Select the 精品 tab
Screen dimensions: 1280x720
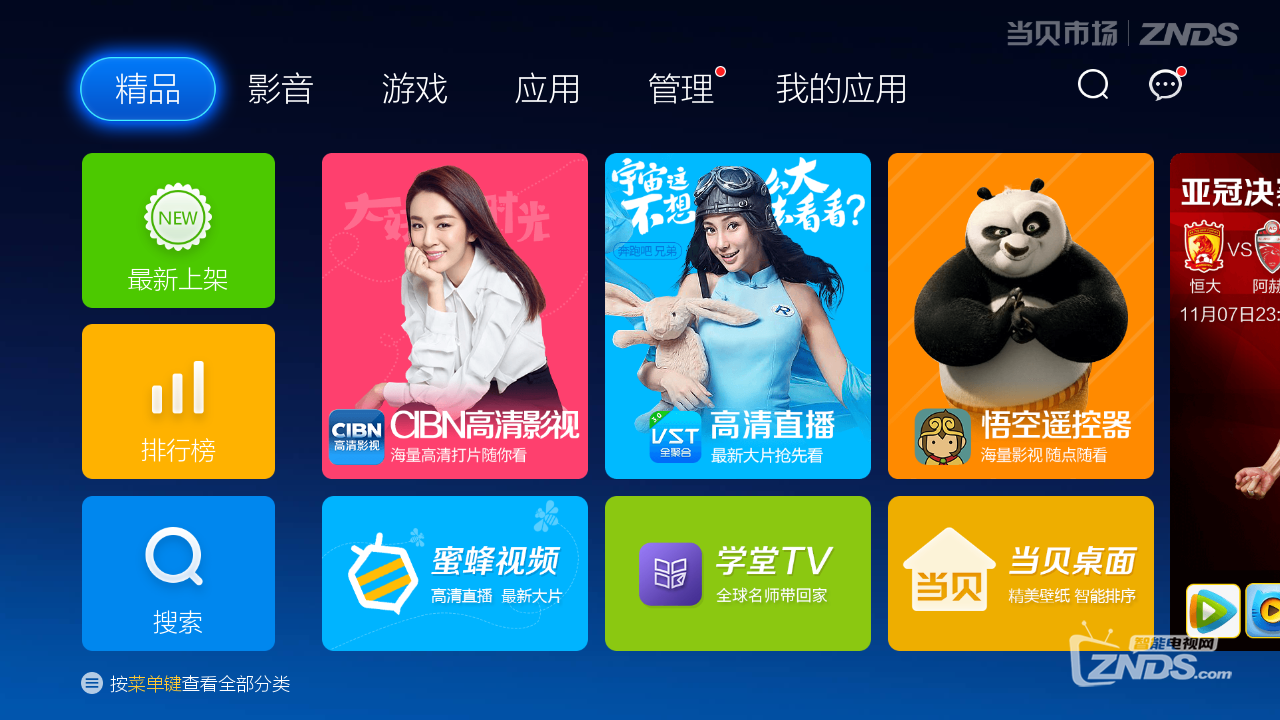tap(148, 89)
